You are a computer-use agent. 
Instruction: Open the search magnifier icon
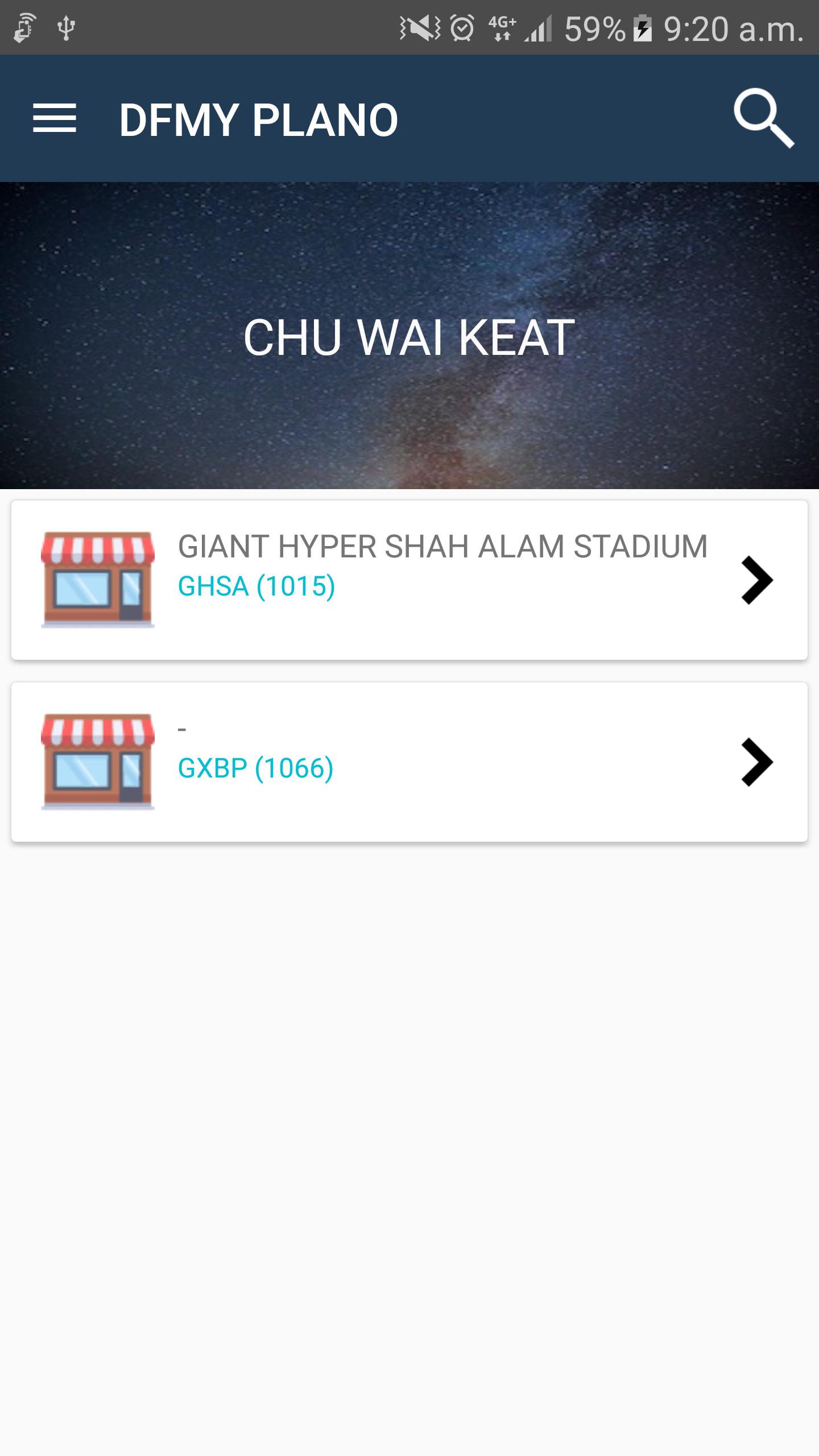tap(763, 118)
